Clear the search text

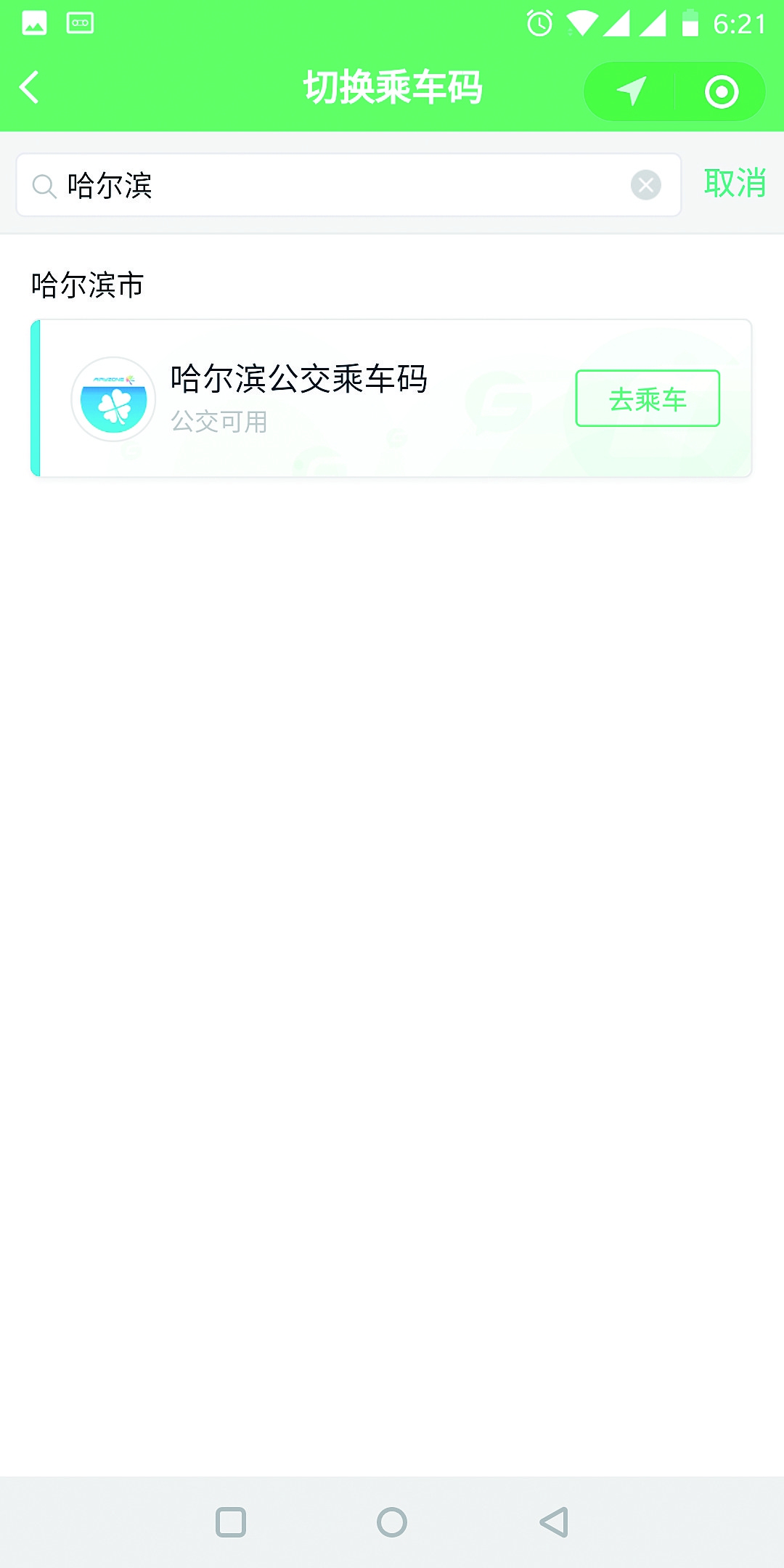(x=645, y=185)
